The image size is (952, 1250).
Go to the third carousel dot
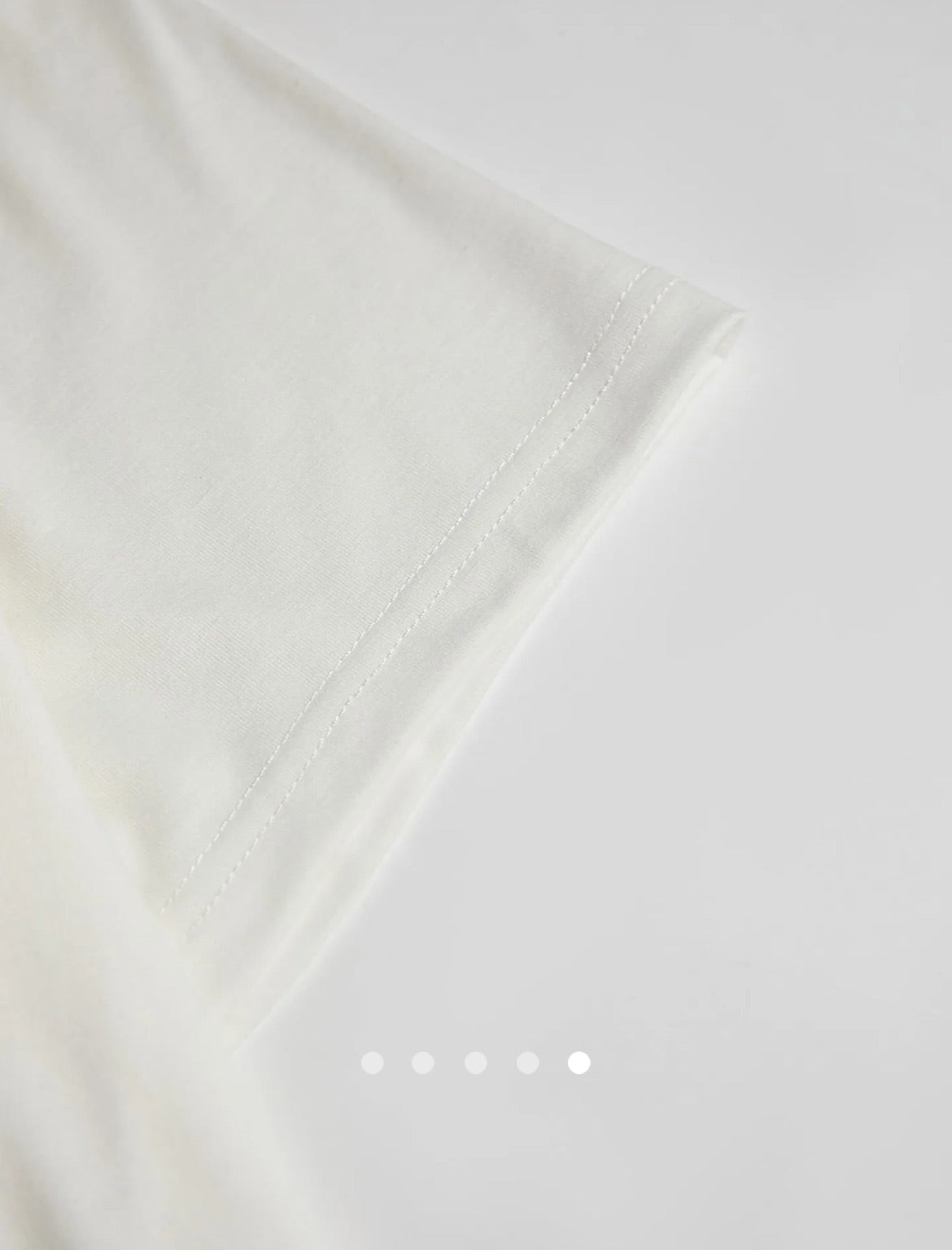[x=475, y=1063]
